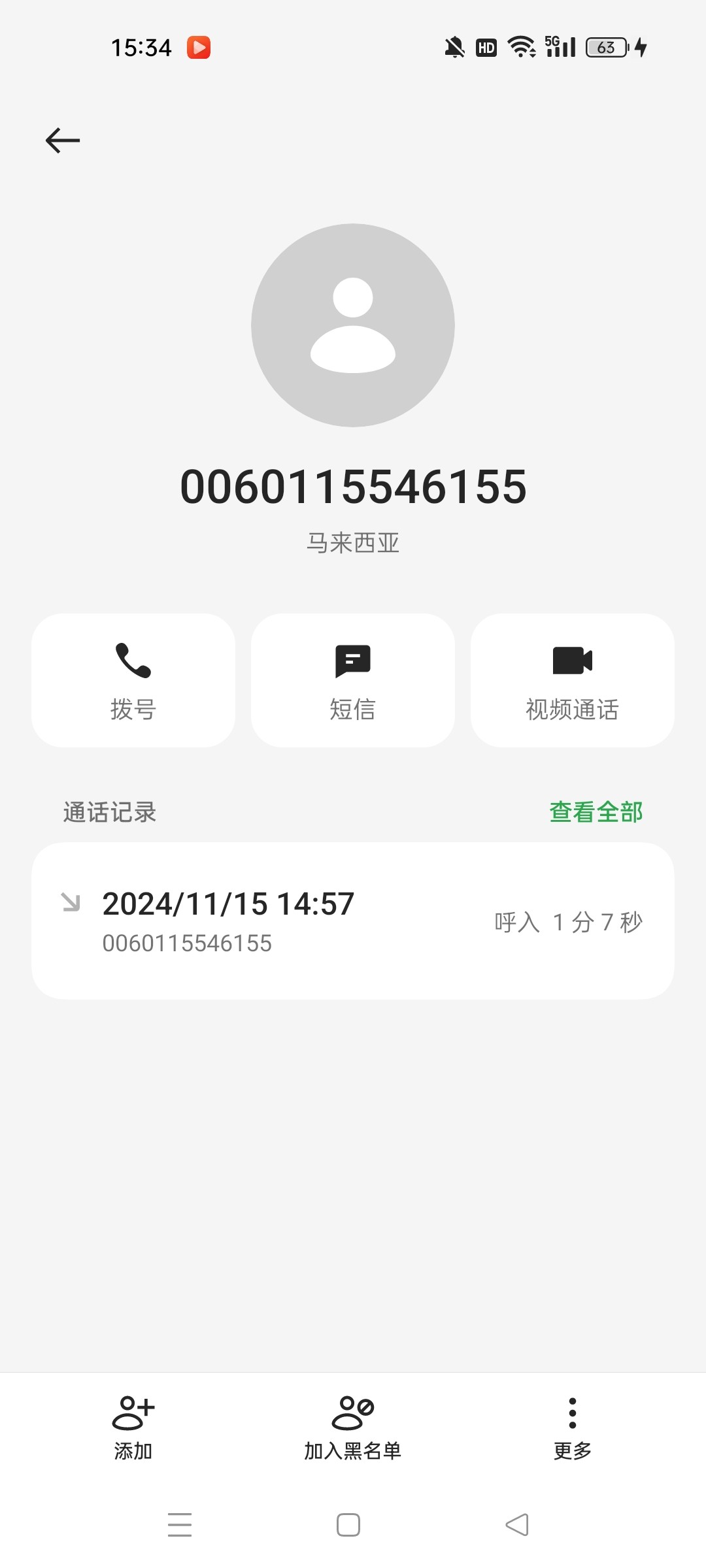Go back using the top arrow
706x1568 pixels.
[x=63, y=140]
